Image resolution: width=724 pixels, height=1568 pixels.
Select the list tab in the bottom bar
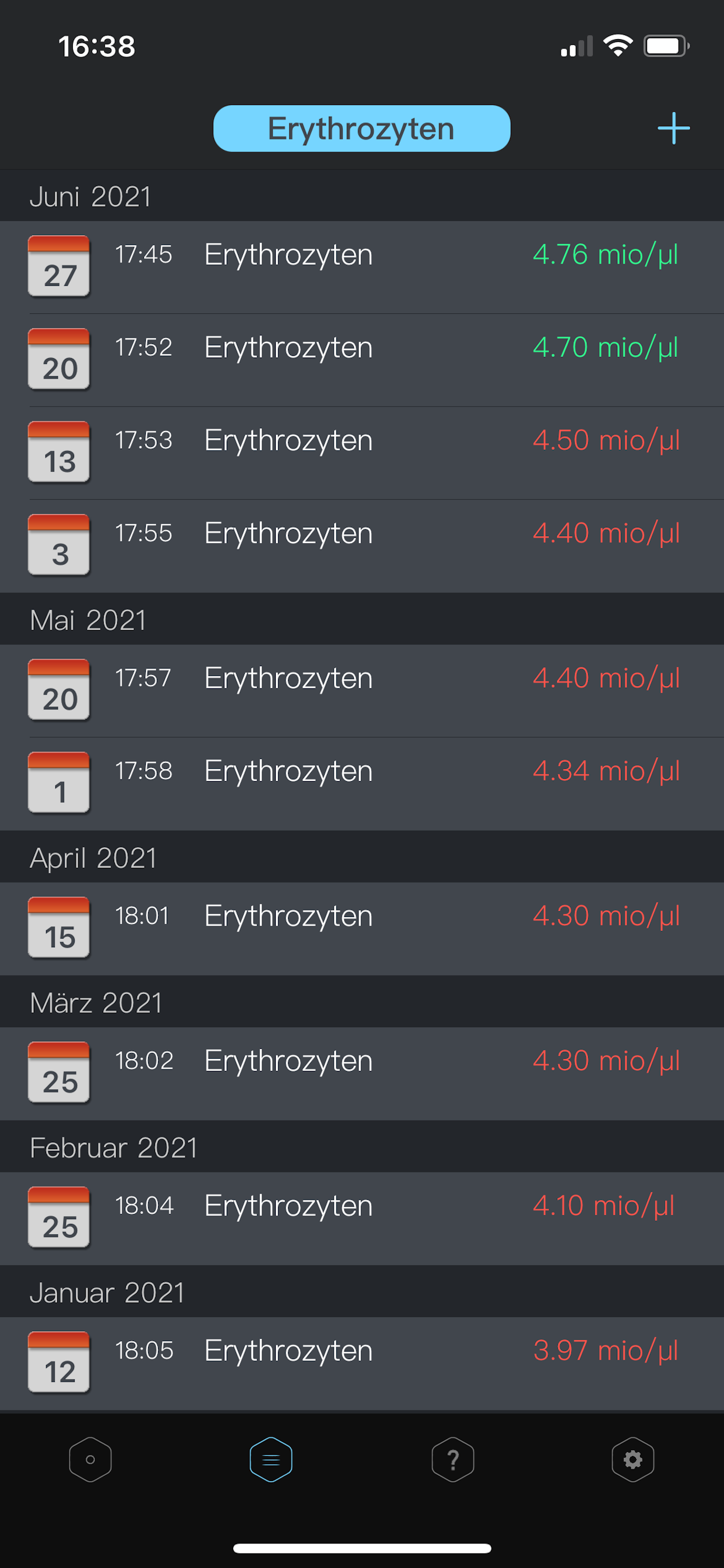270,1459
